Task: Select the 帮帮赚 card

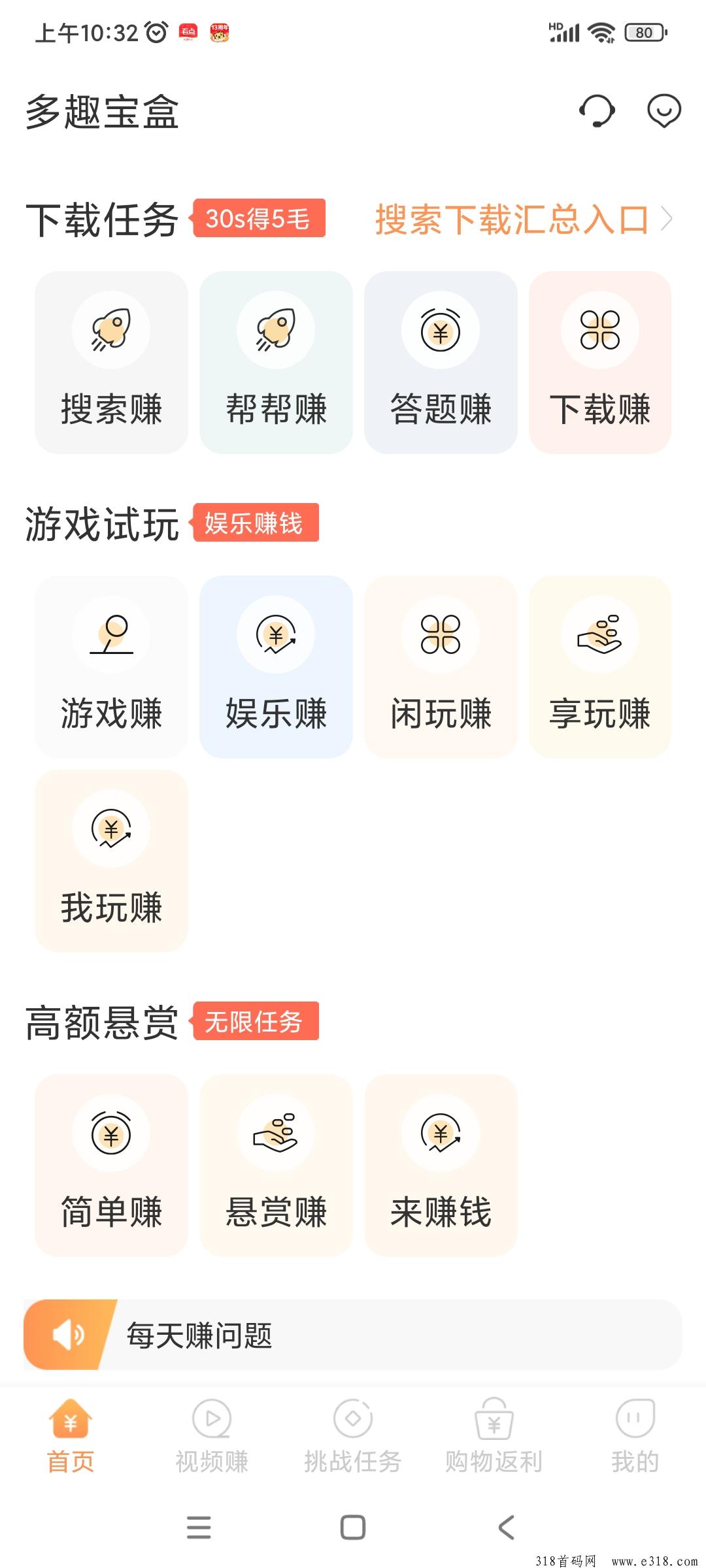Action: tap(276, 363)
